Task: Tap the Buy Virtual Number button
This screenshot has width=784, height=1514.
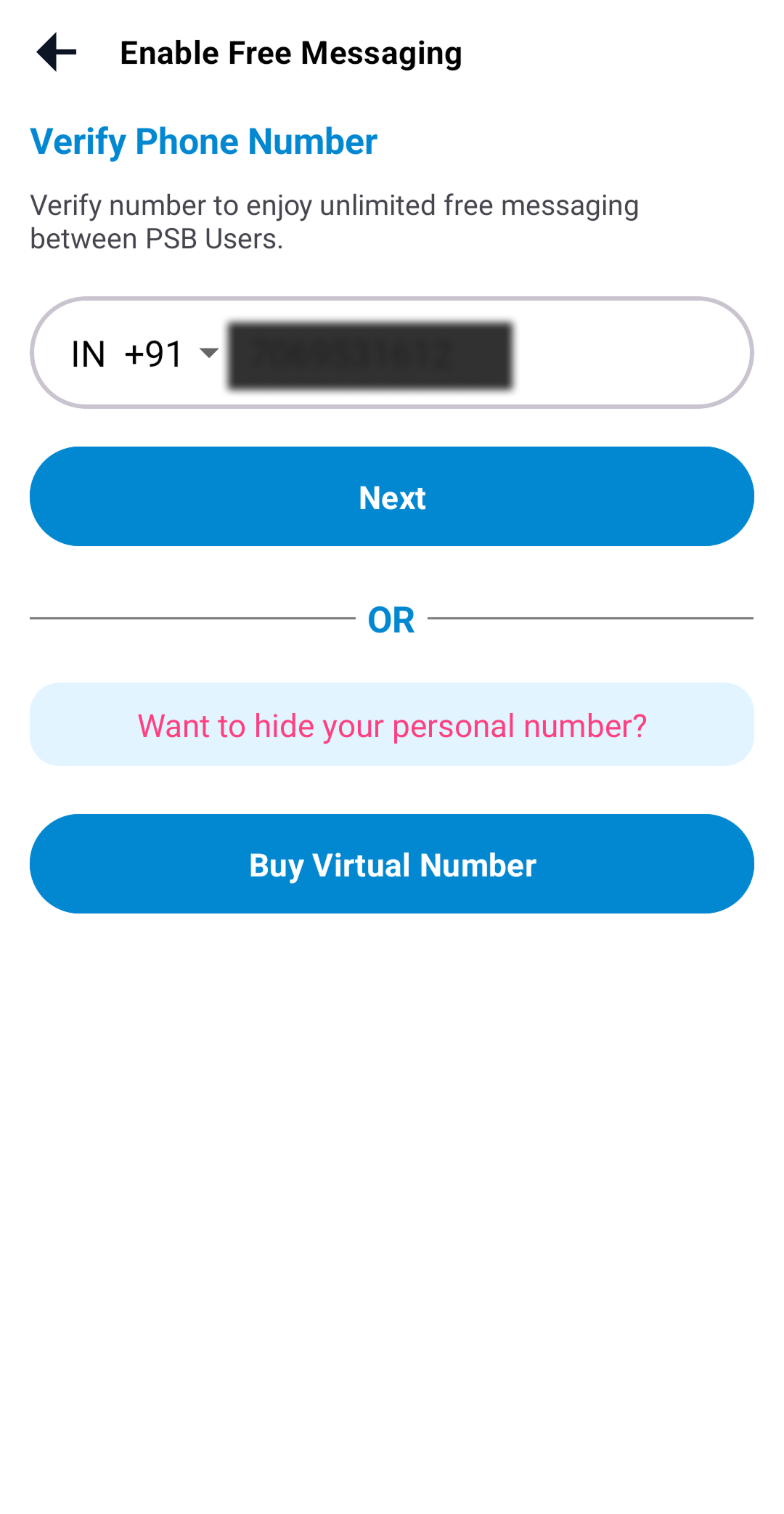Action: (x=392, y=864)
